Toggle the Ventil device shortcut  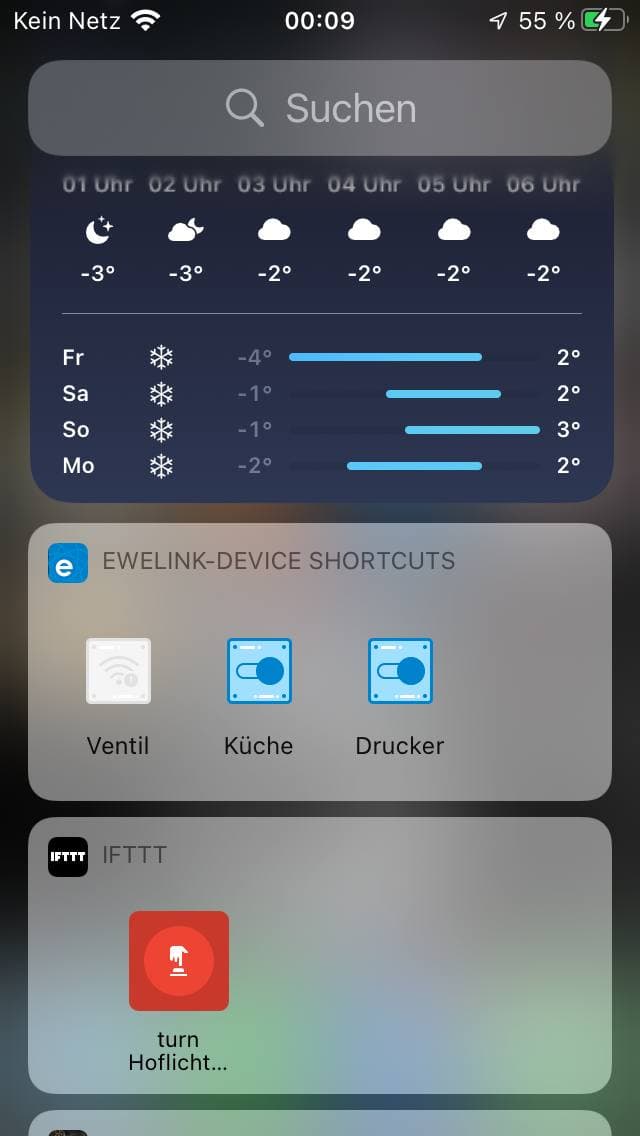(x=118, y=671)
